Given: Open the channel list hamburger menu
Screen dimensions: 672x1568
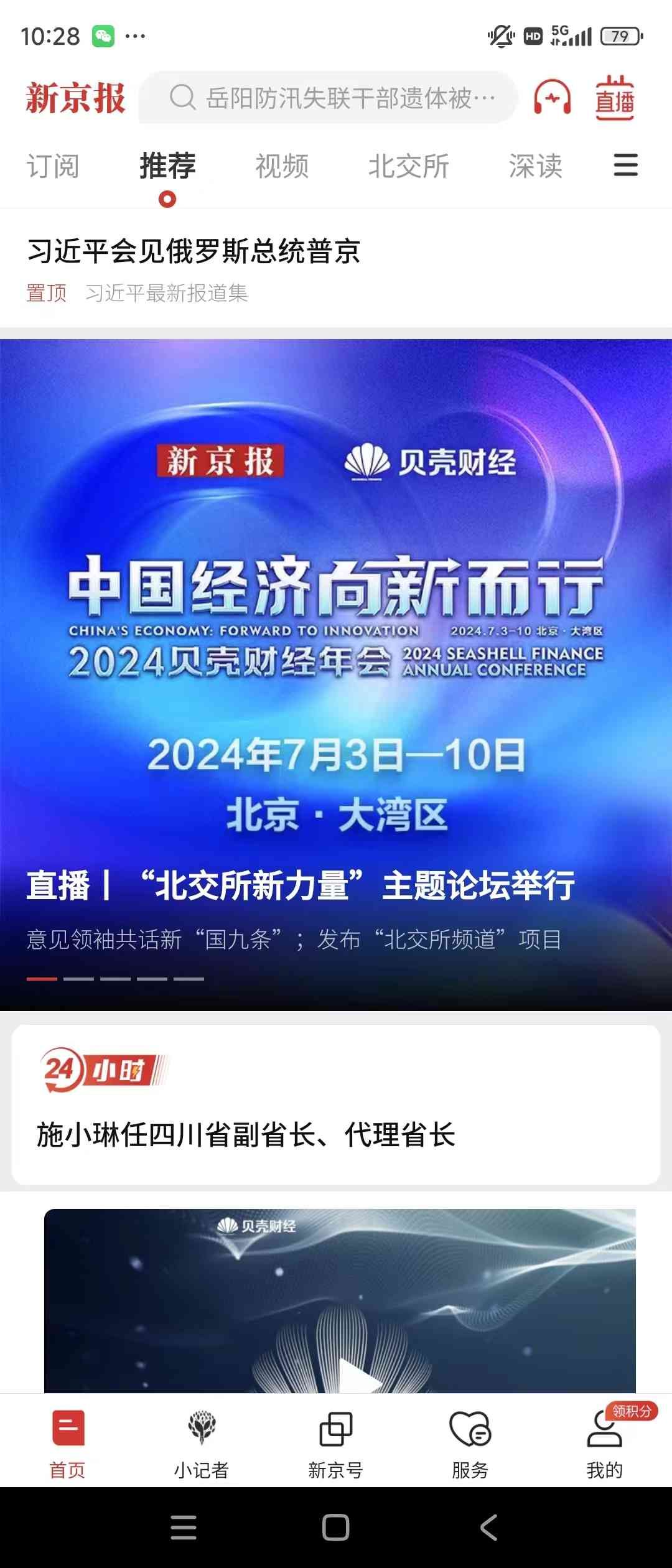Looking at the screenshot, I should pos(625,166).
